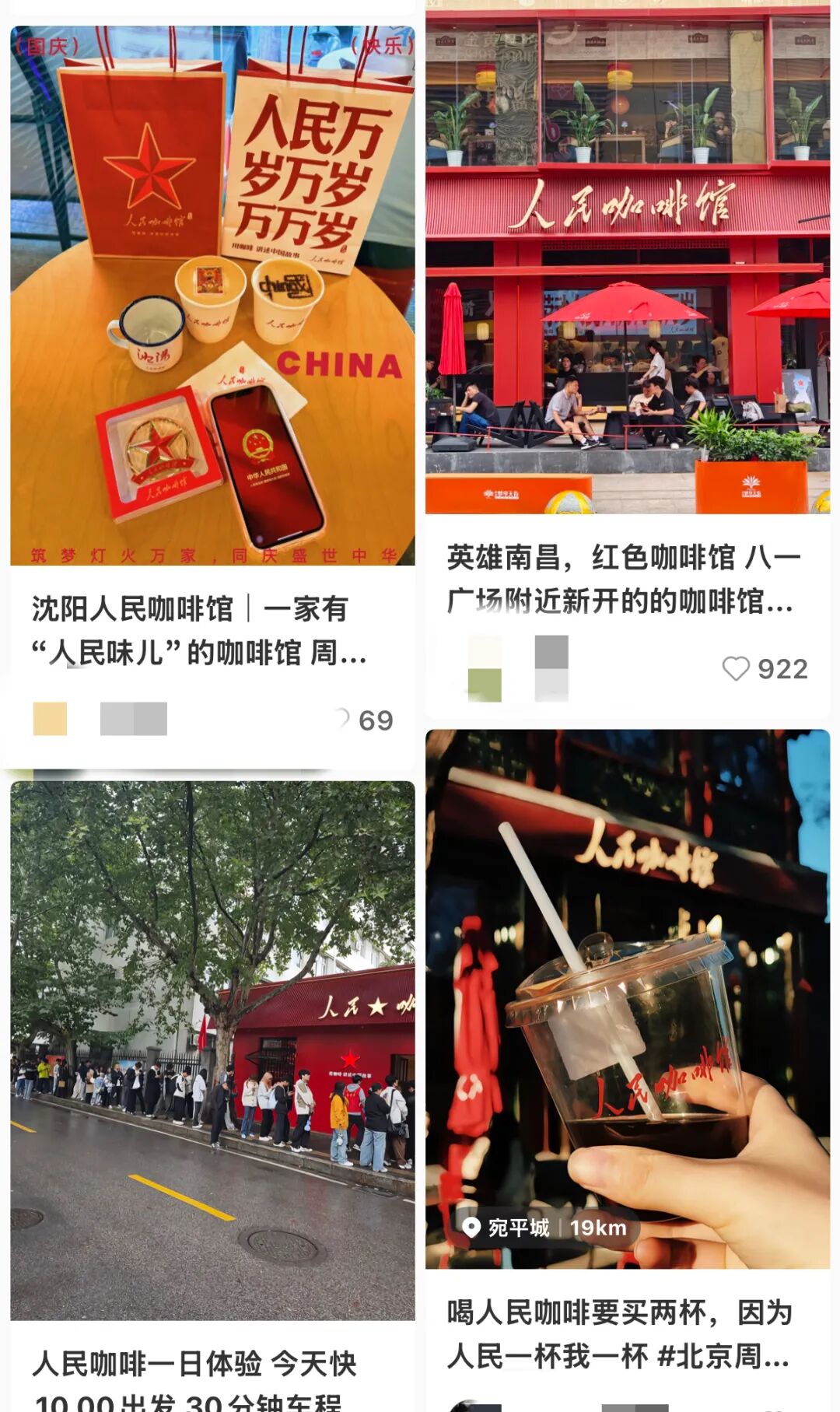840x1412 pixels.
Task: Tap the heart icon on the 南昌 coffee post
Action: (737, 669)
